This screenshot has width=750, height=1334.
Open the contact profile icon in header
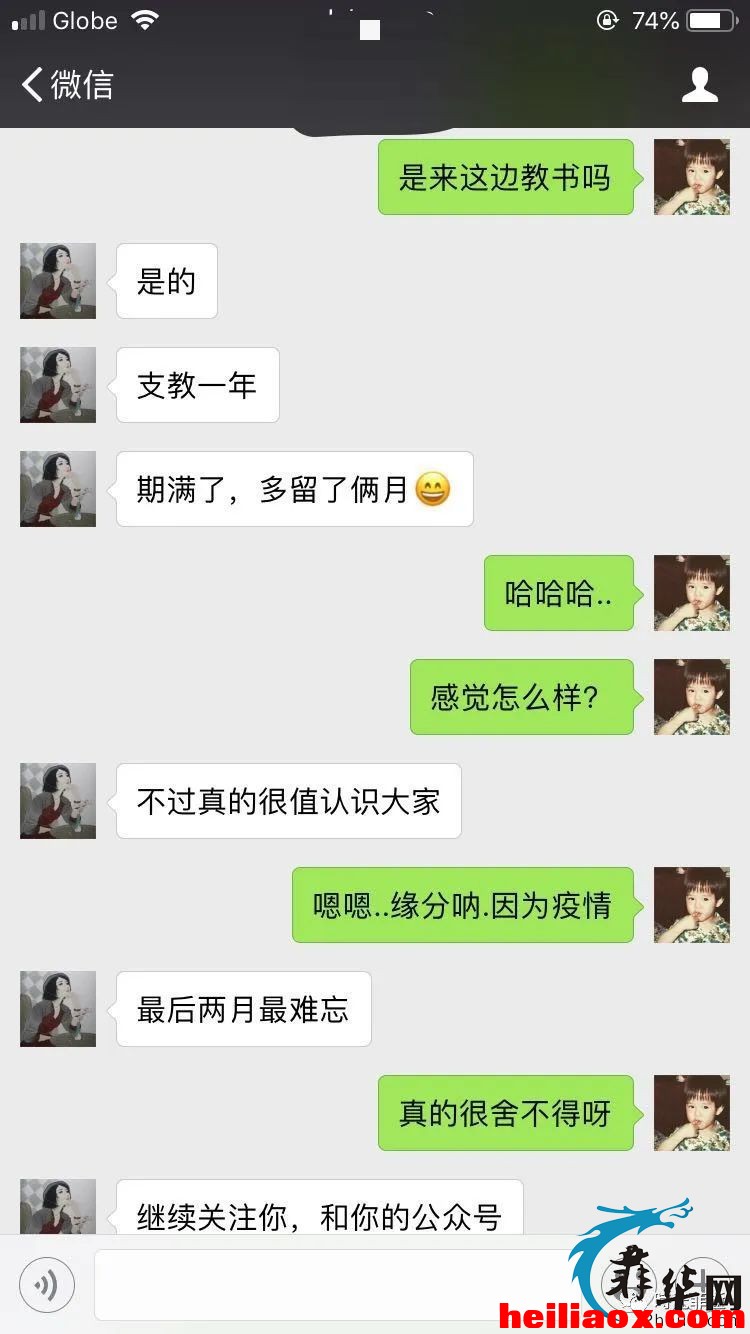[x=700, y=85]
